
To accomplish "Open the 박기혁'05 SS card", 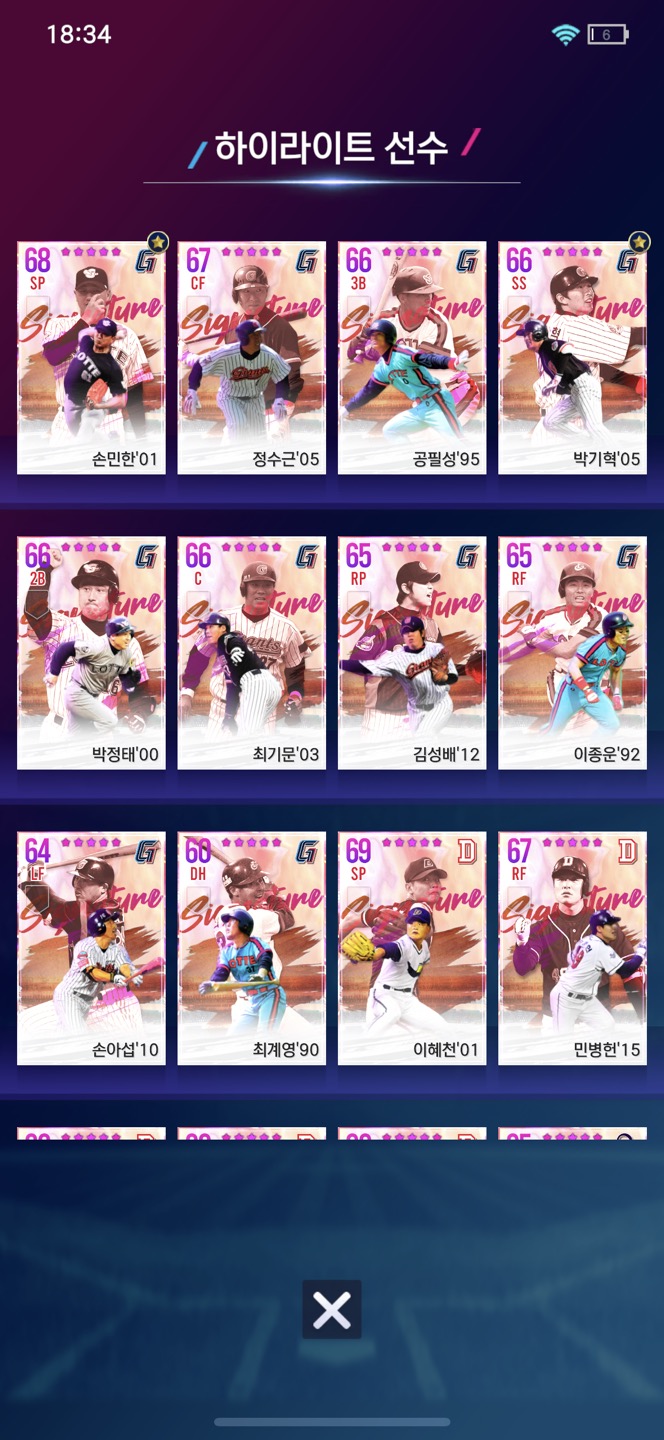I will 572,357.
